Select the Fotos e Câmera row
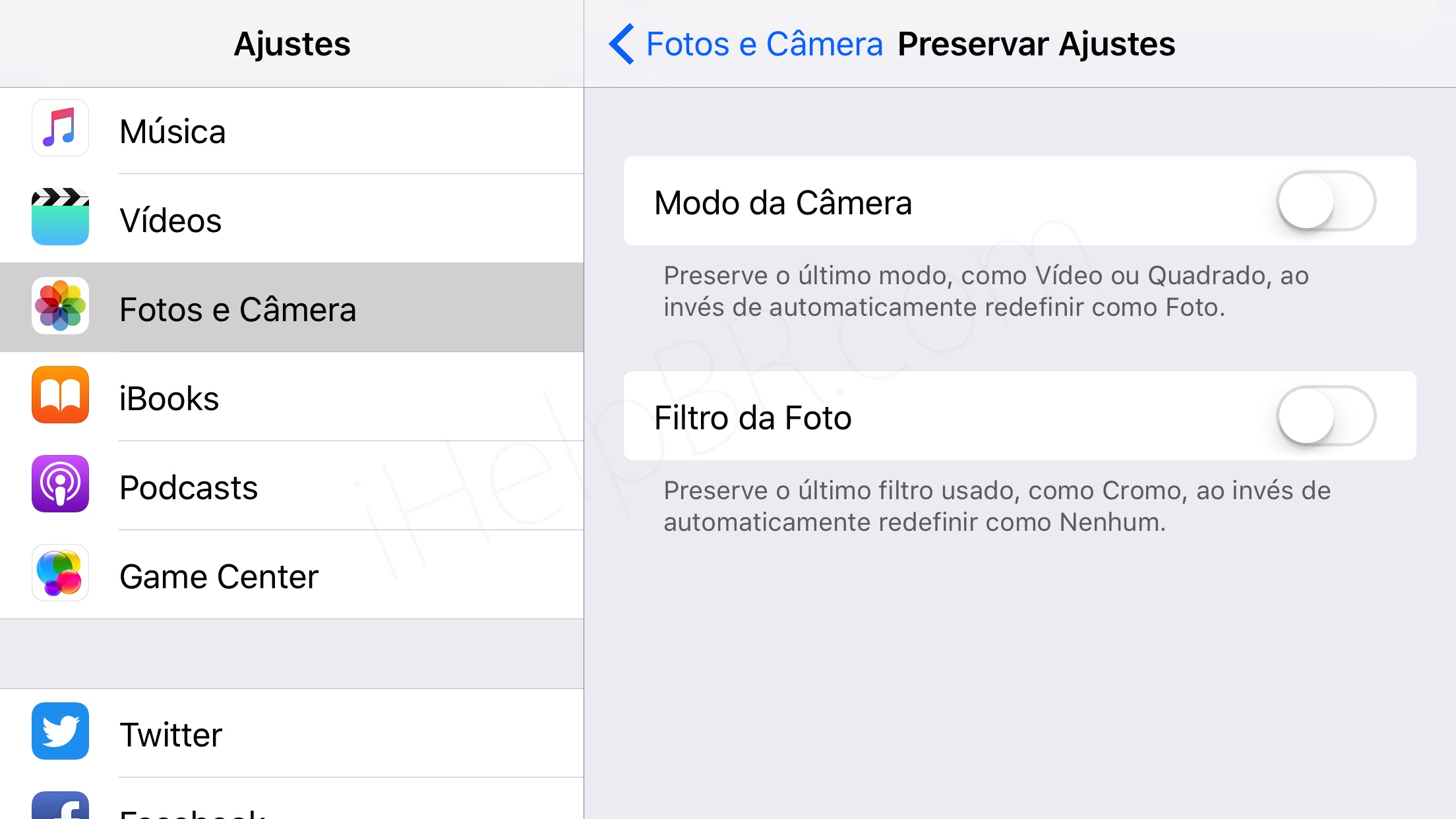The height and width of the screenshot is (819, 1456). point(291,308)
